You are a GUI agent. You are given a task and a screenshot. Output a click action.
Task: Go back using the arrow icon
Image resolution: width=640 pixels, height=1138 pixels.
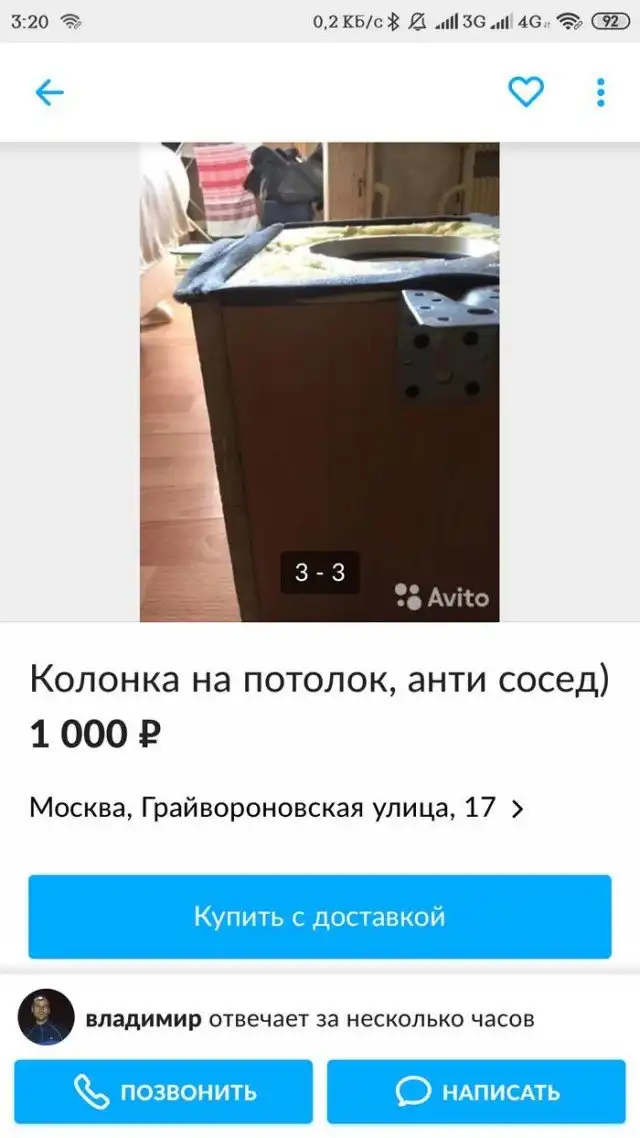pyautogui.click(x=49, y=93)
